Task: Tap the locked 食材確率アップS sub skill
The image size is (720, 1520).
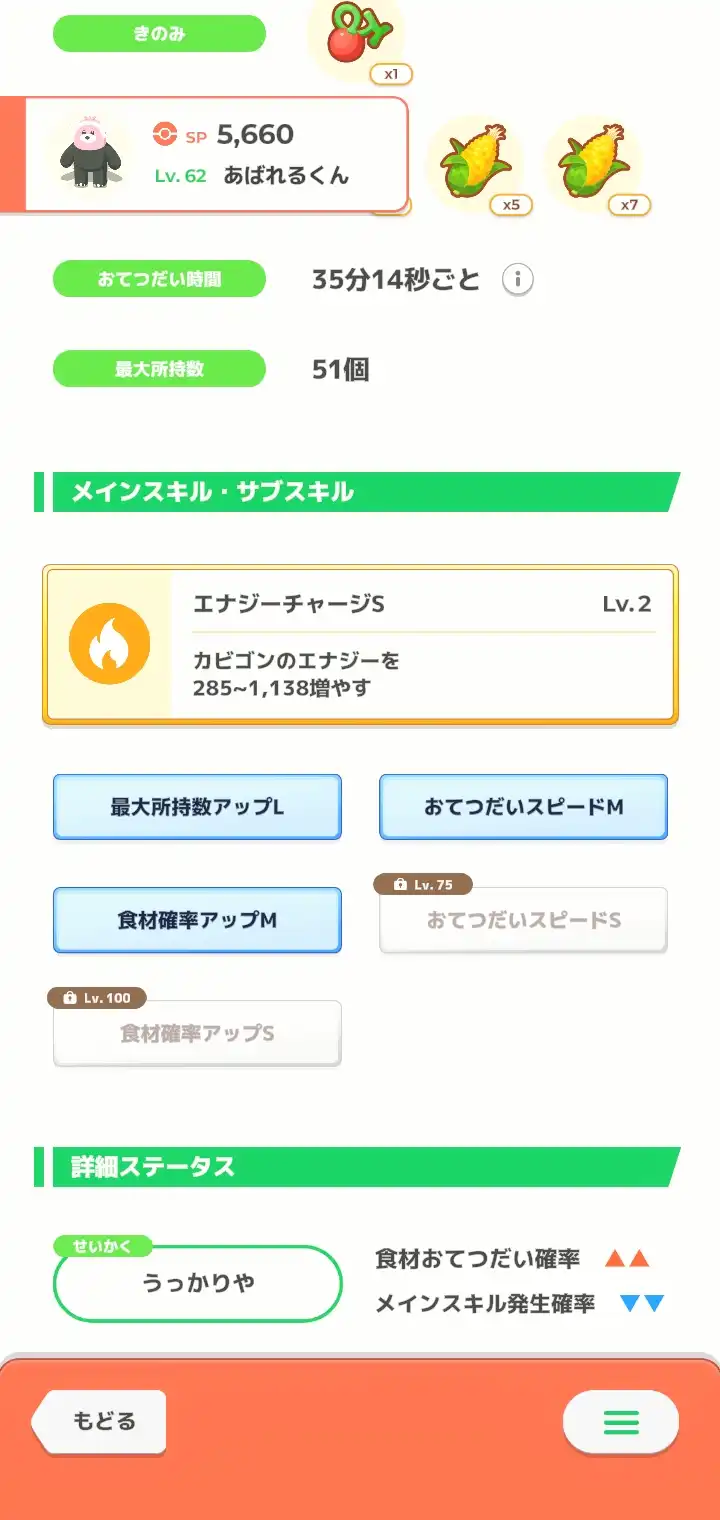Action: pyautogui.click(x=197, y=1033)
